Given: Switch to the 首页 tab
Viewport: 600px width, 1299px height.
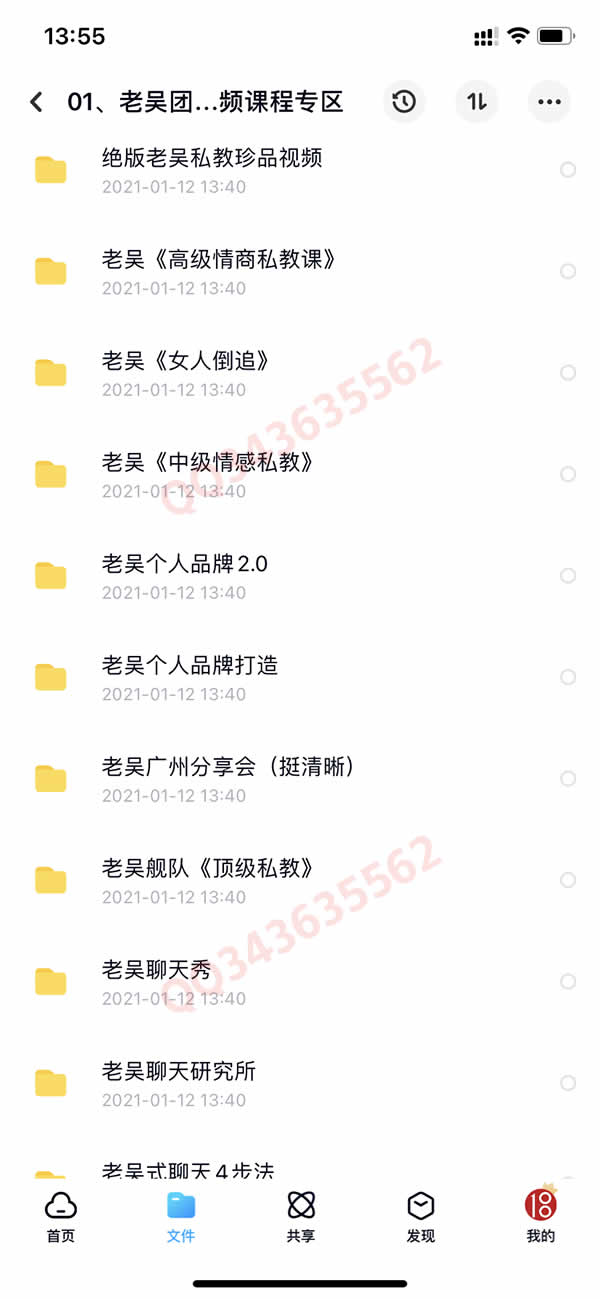Looking at the screenshot, I should [x=60, y=1217].
